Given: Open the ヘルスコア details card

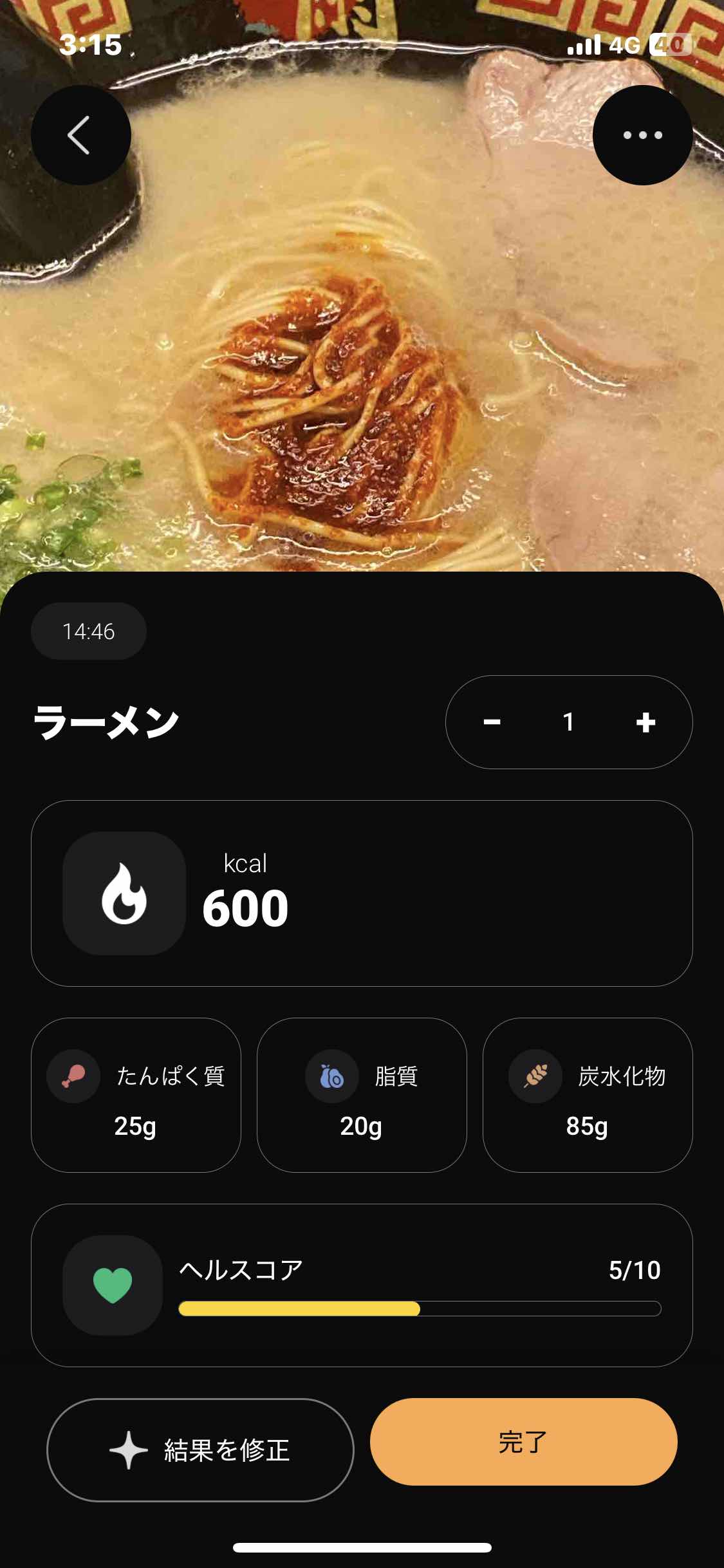Looking at the screenshot, I should coord(362,1285).
